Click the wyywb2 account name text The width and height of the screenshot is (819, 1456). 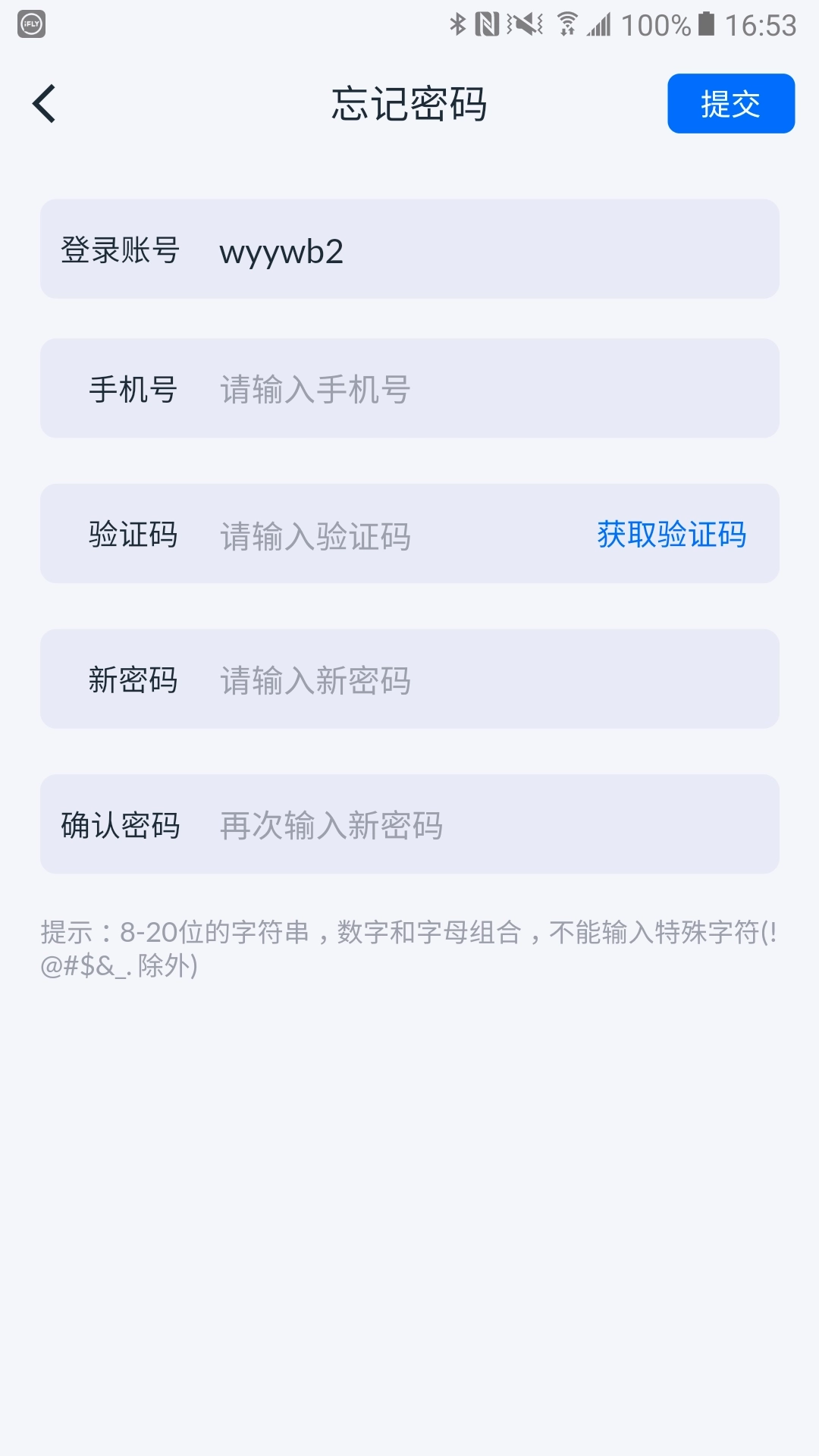[x=281, y=252]
